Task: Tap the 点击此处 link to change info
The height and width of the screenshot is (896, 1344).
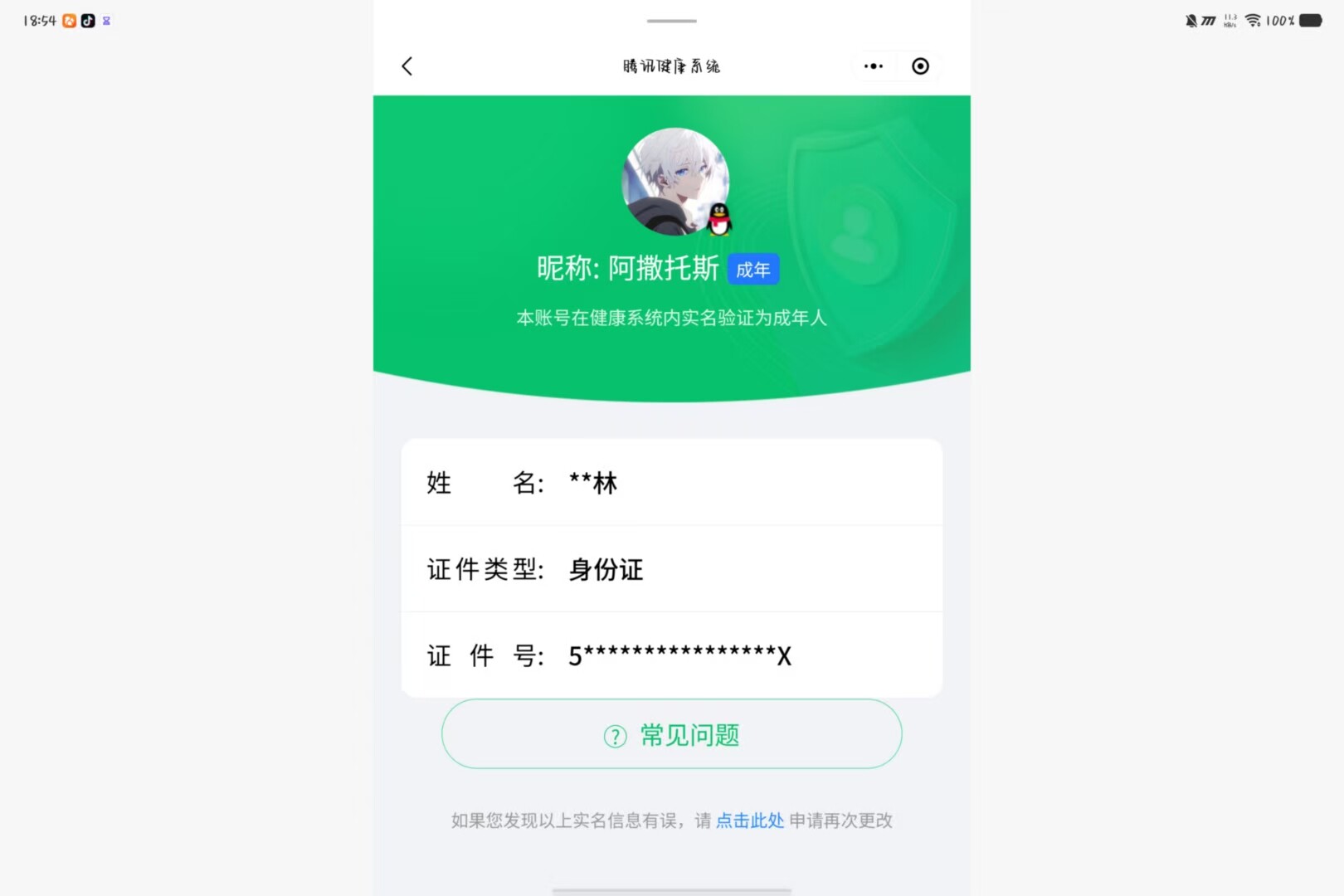Action: coord(749,821)
